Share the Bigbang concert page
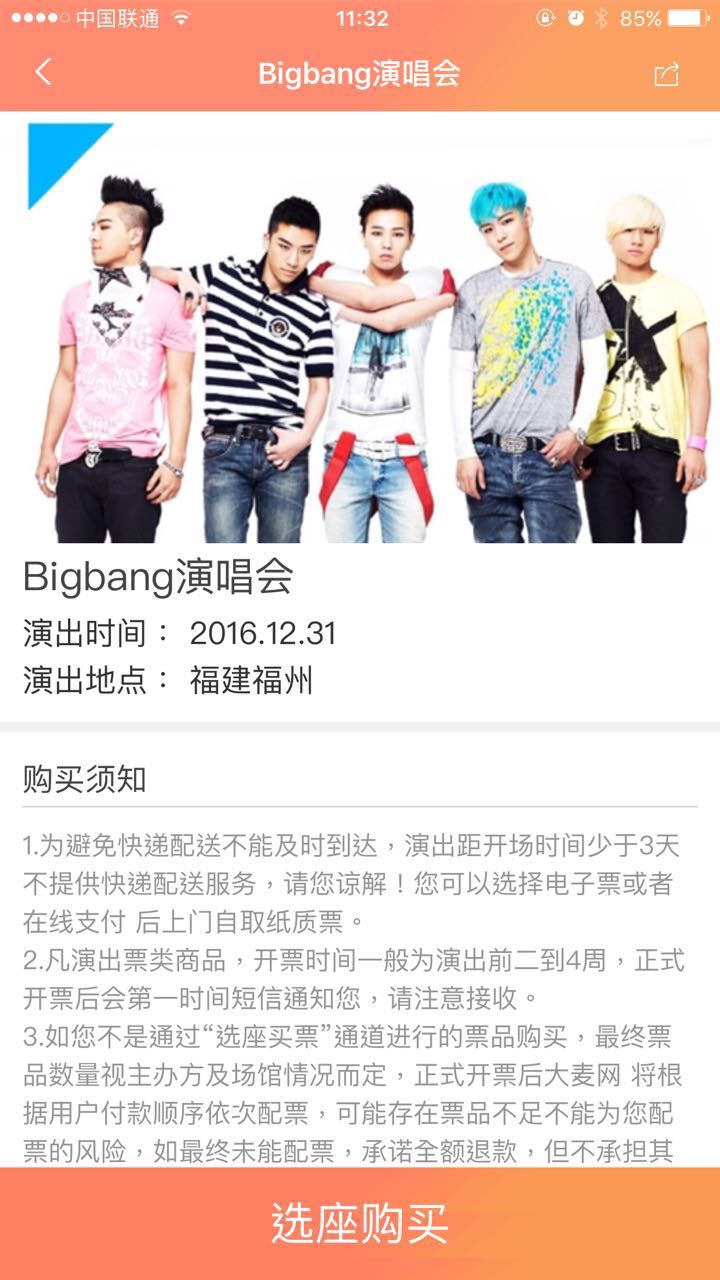Screen dimensions: 720x1280 tap(666, 74)
